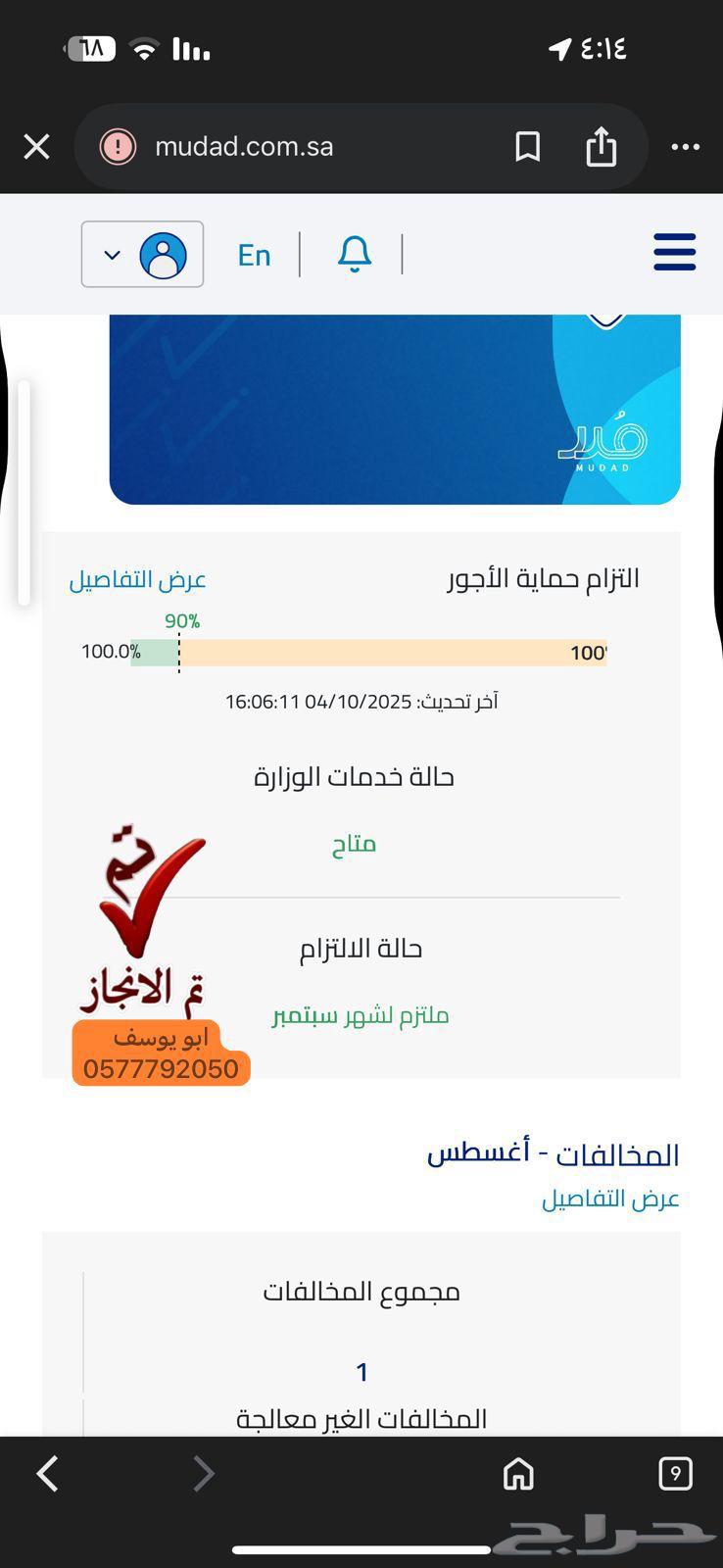Open the browser share sheet

point(601,146)
